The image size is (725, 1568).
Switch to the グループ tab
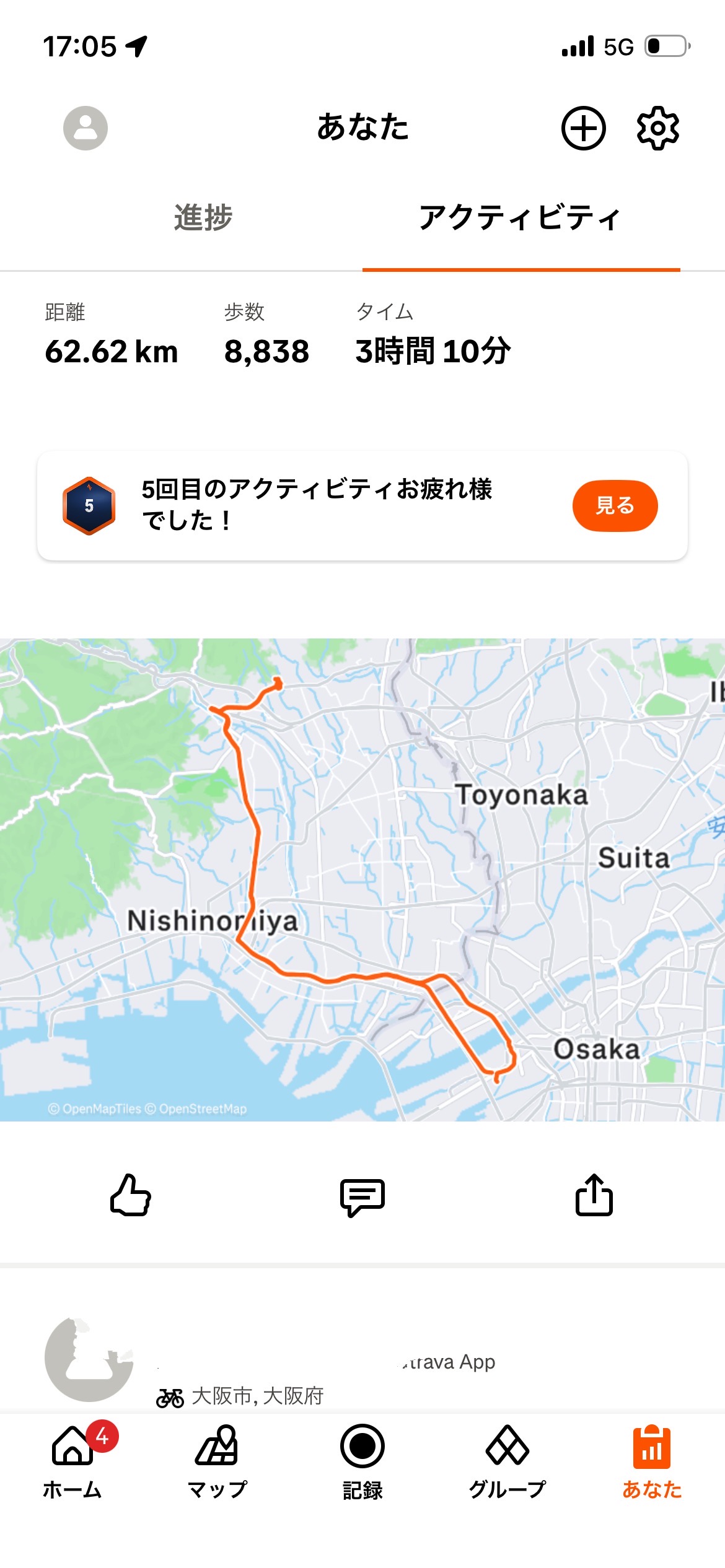tap(507, 1461)
